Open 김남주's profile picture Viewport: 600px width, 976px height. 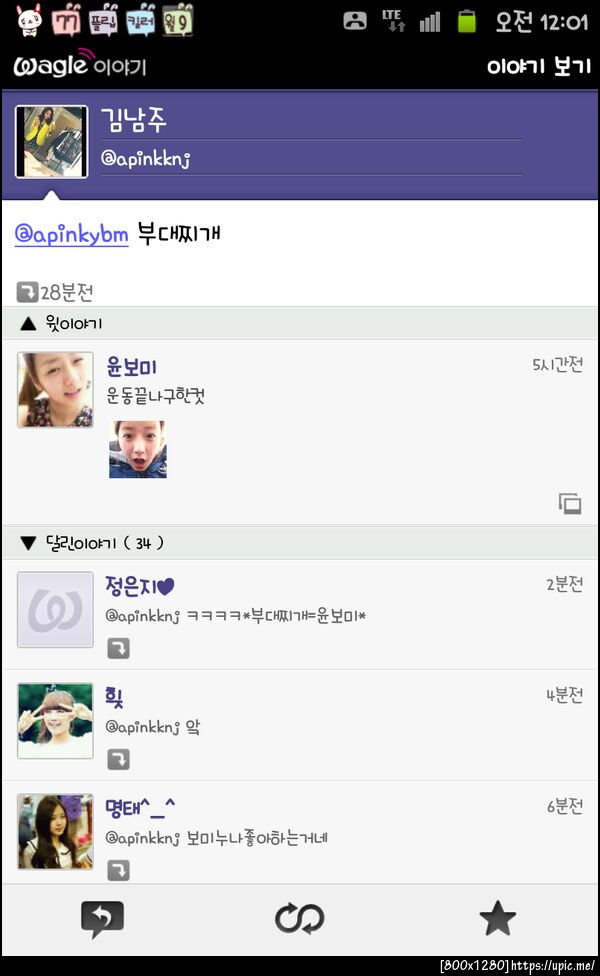pos(52,141)
